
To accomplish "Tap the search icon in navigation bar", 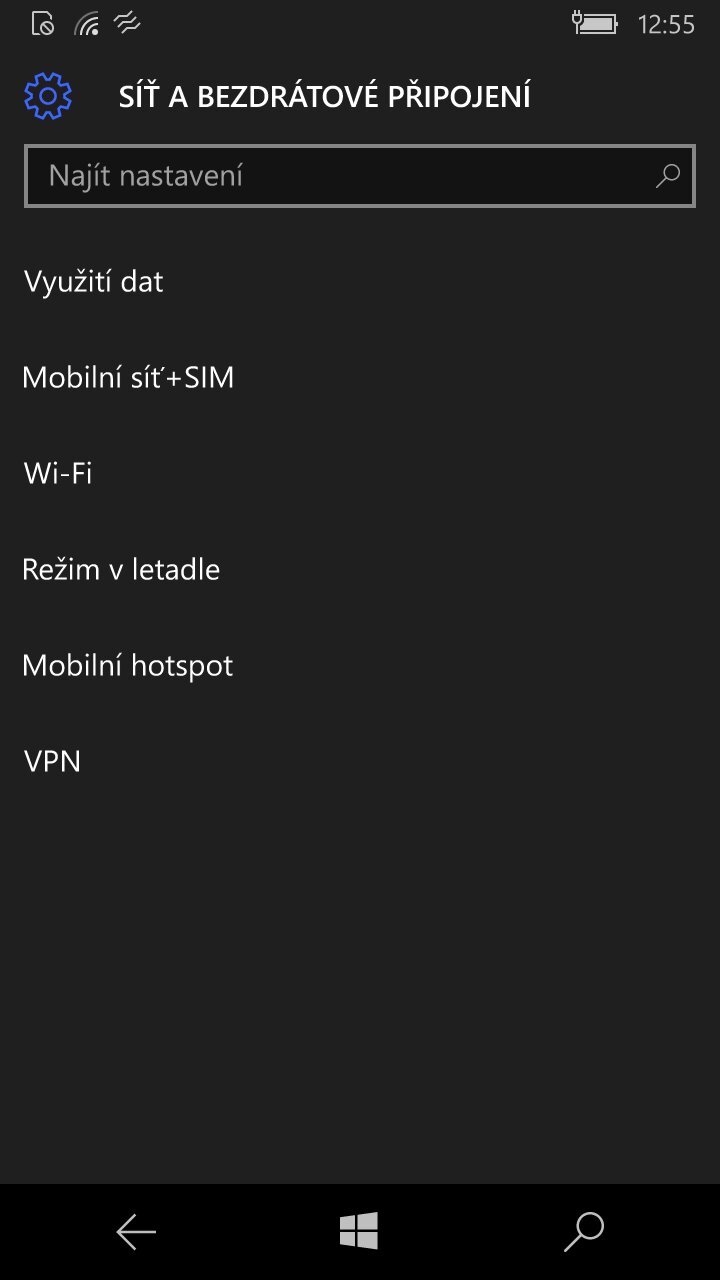I will point(584,1231).
